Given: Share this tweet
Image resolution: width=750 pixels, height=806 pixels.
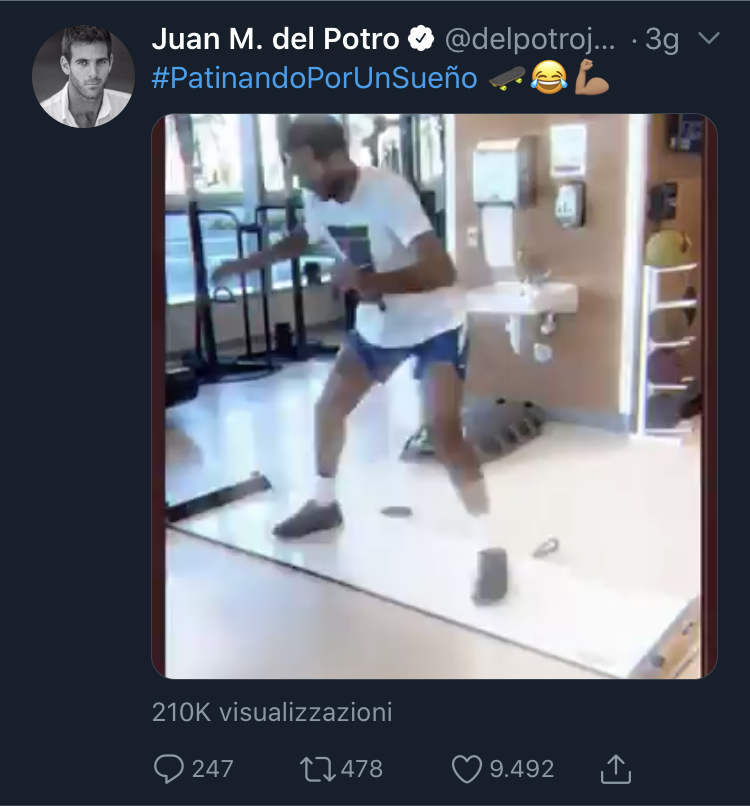Looking at the screenshot, I should pos(617,768).
